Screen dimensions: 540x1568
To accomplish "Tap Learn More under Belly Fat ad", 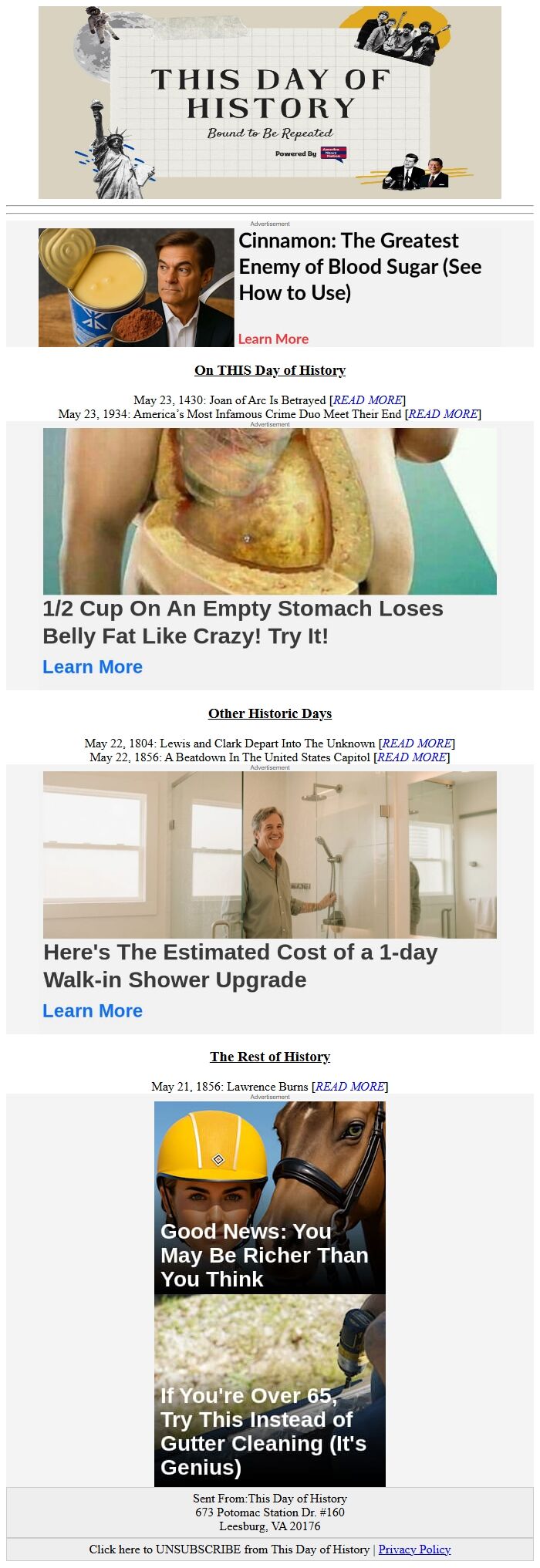I will coord(93,667).
